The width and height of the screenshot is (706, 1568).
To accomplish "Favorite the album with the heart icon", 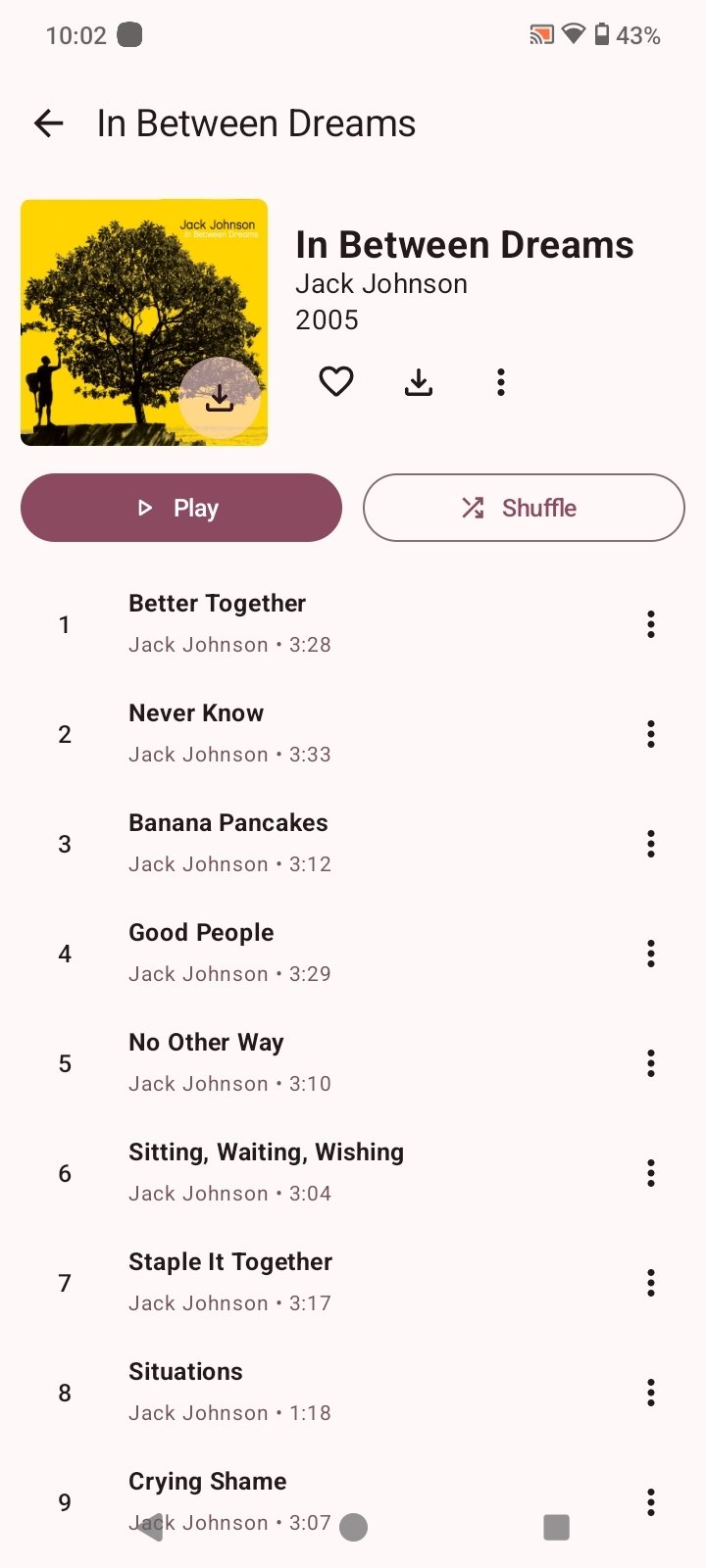I will [336, 381].
